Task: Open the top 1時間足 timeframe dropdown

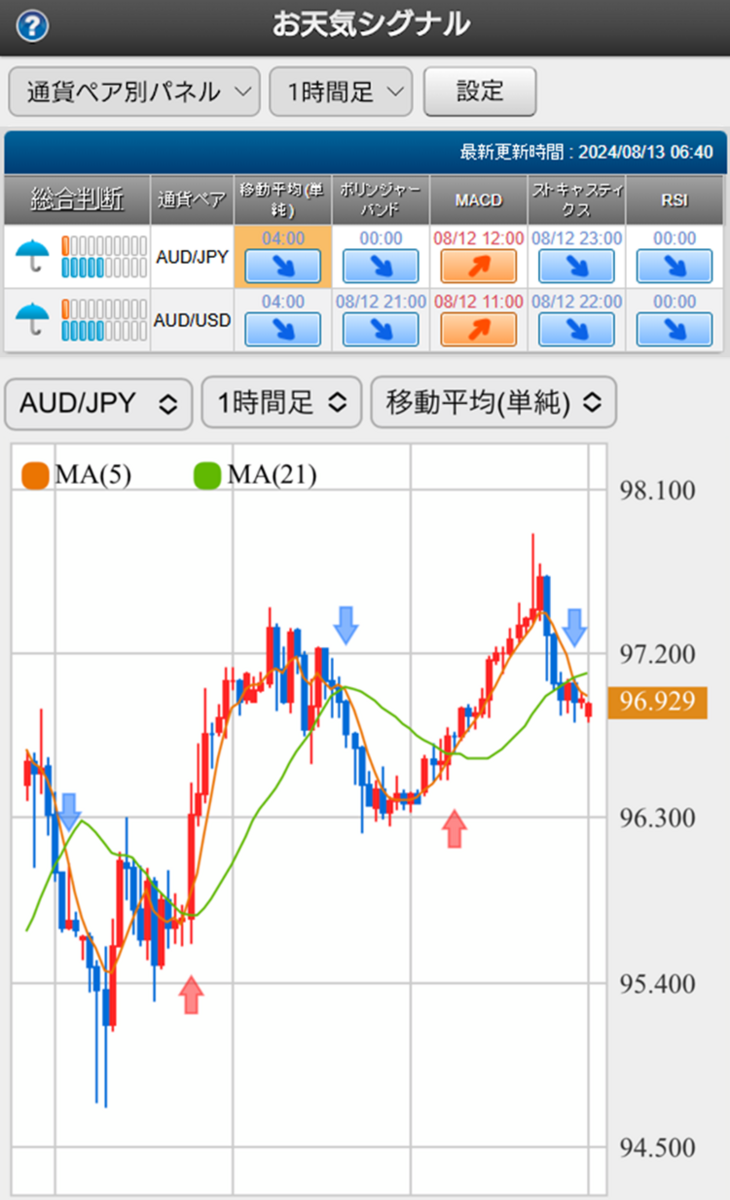Action: (x=341, y=92)
